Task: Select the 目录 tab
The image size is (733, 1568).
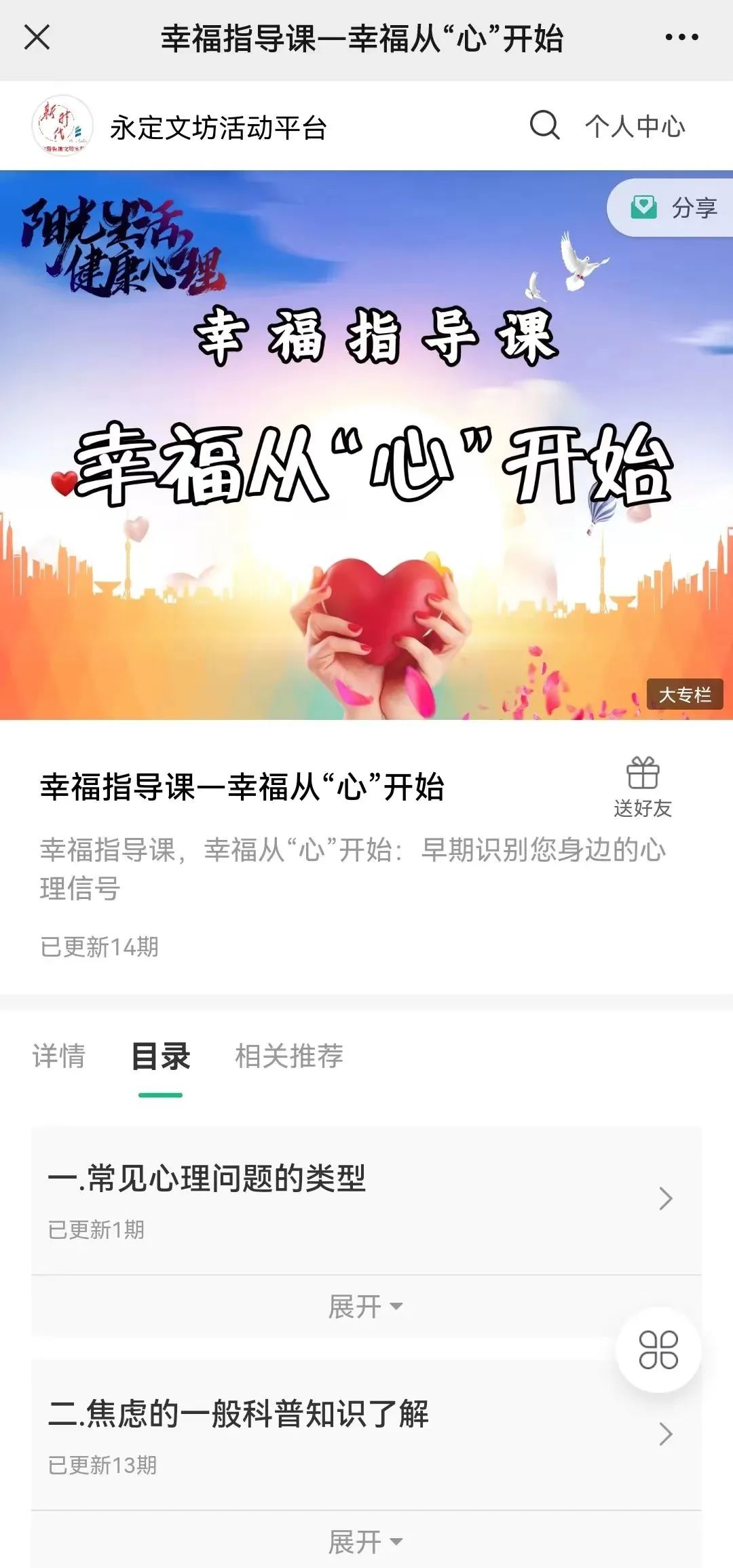Action: (161, 1057)
